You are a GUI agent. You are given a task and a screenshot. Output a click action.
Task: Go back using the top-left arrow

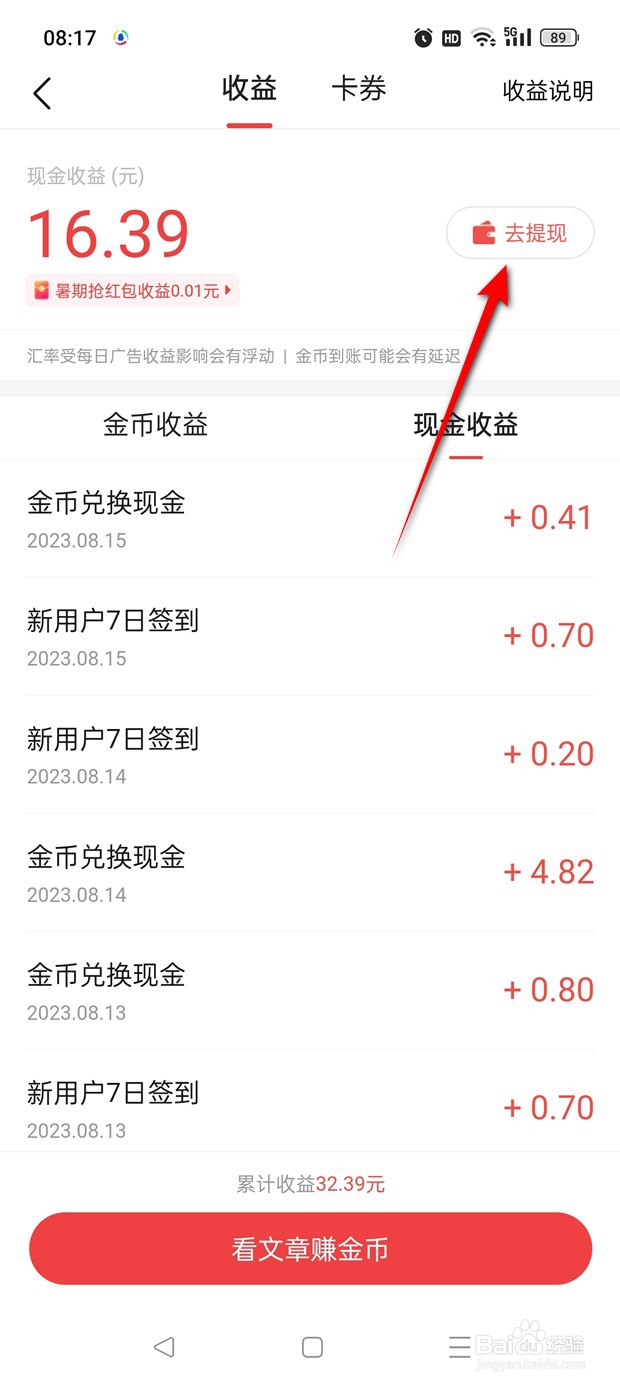pyautogui.click(x=42, y=92)
